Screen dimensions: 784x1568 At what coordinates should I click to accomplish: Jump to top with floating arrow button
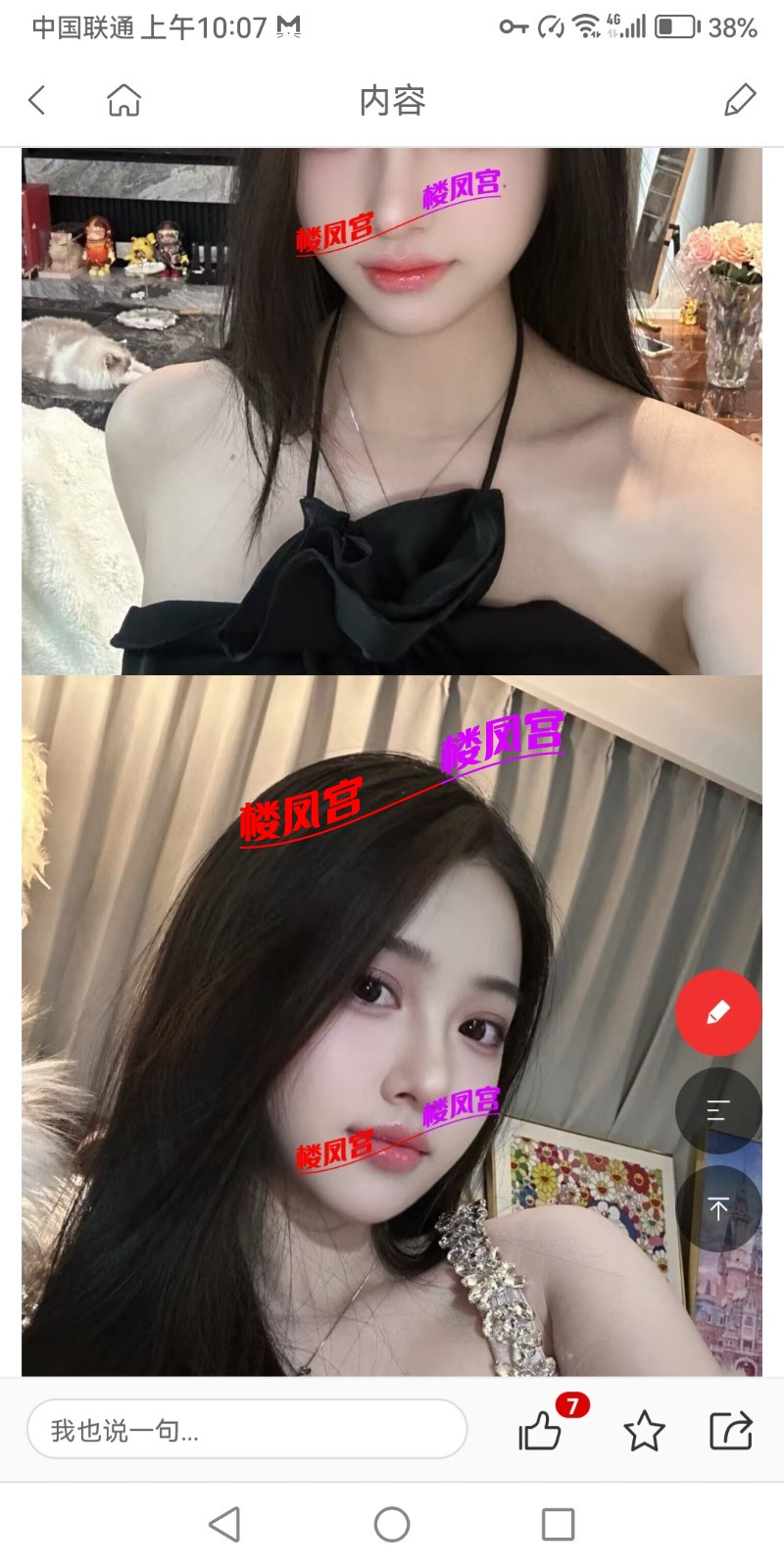[x=718, y=1208]
